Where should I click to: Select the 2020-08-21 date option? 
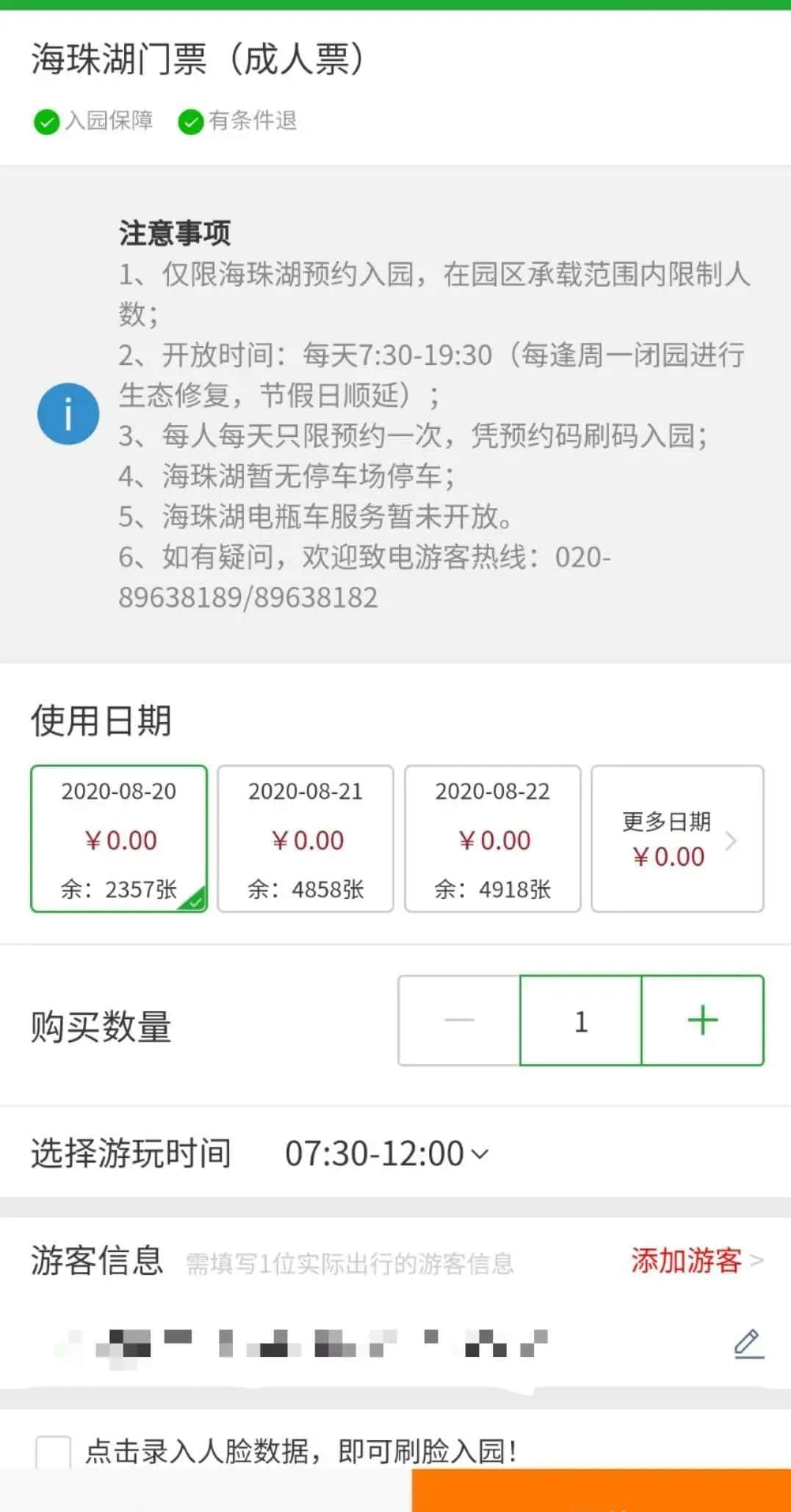click(305, 839)
